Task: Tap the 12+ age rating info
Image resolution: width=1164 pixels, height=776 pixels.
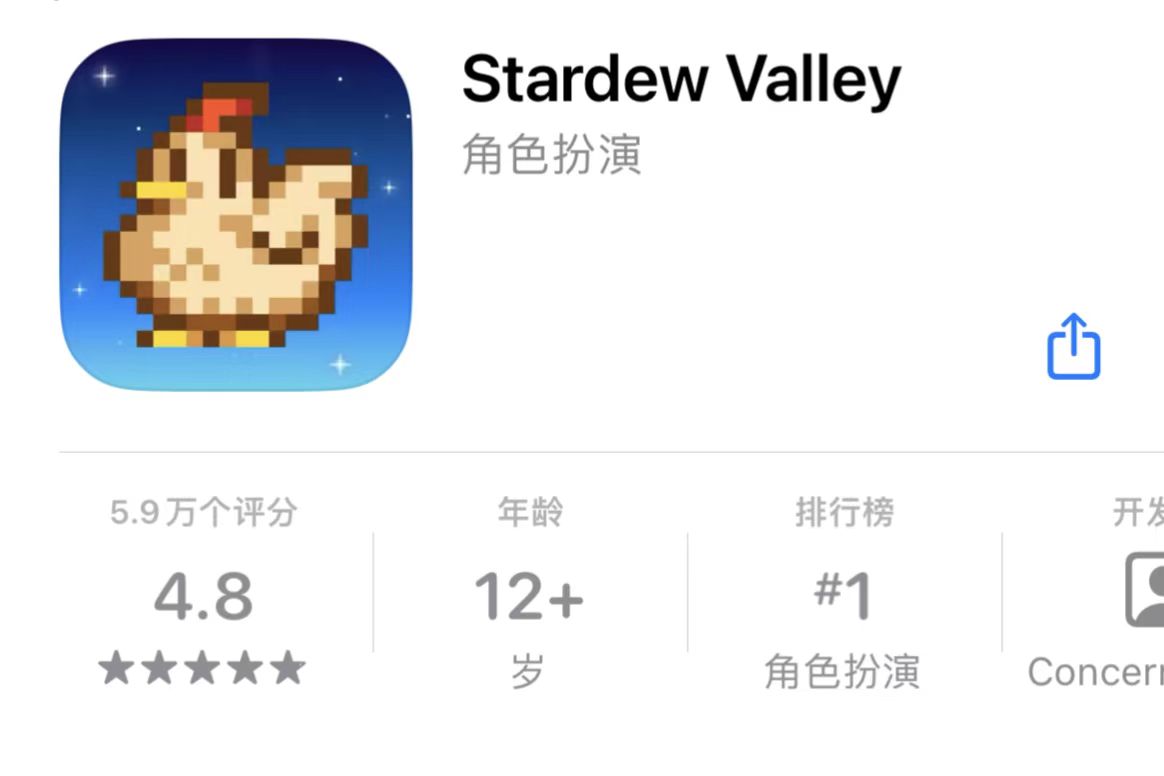Action: pyautogui.click(x=528, y=597)
